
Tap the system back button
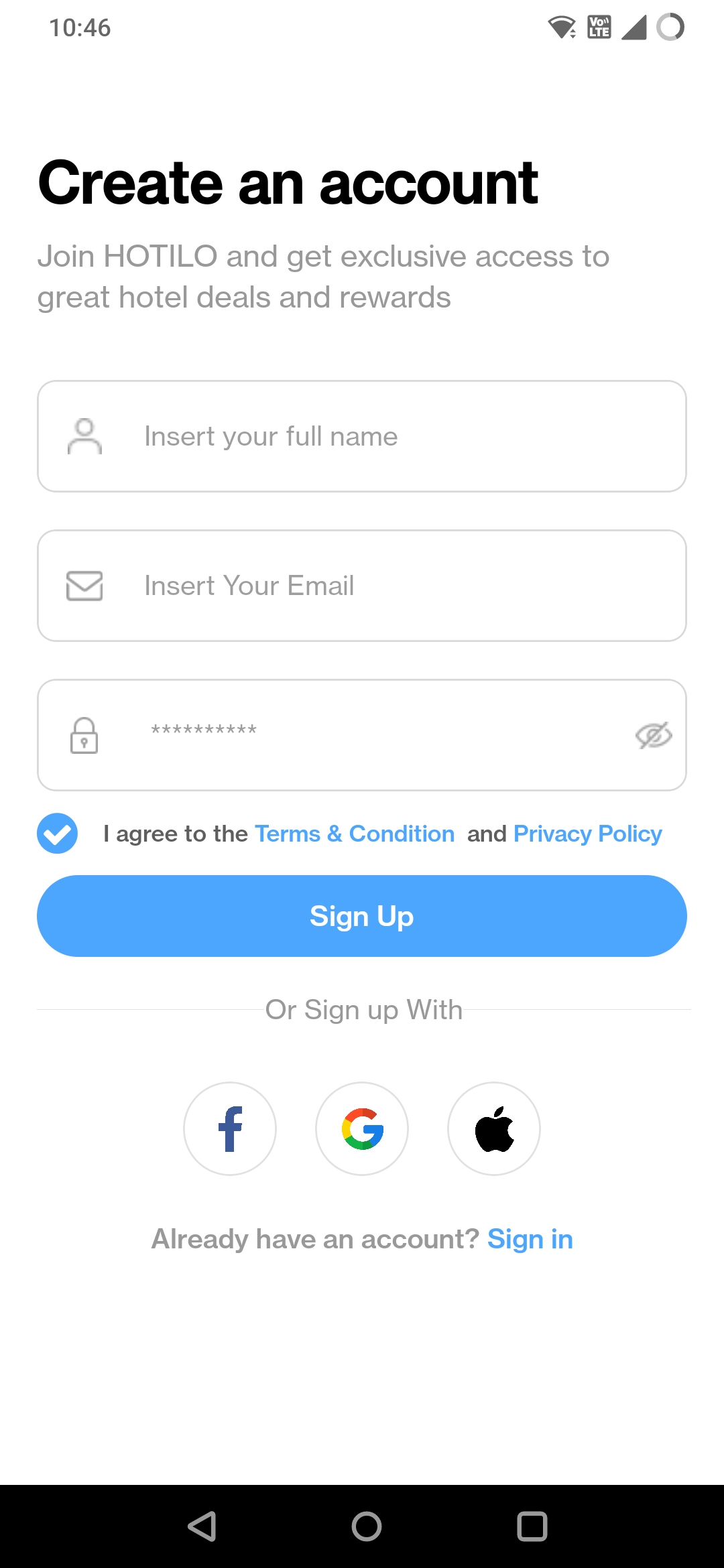pos(202,1526)
